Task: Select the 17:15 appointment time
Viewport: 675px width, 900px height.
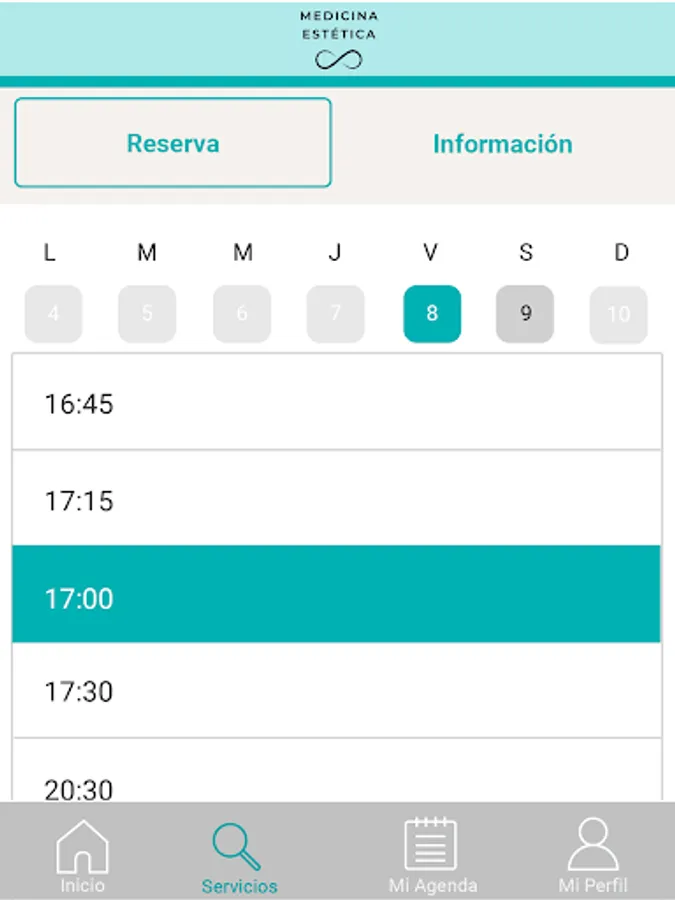Action: point(336,498)
